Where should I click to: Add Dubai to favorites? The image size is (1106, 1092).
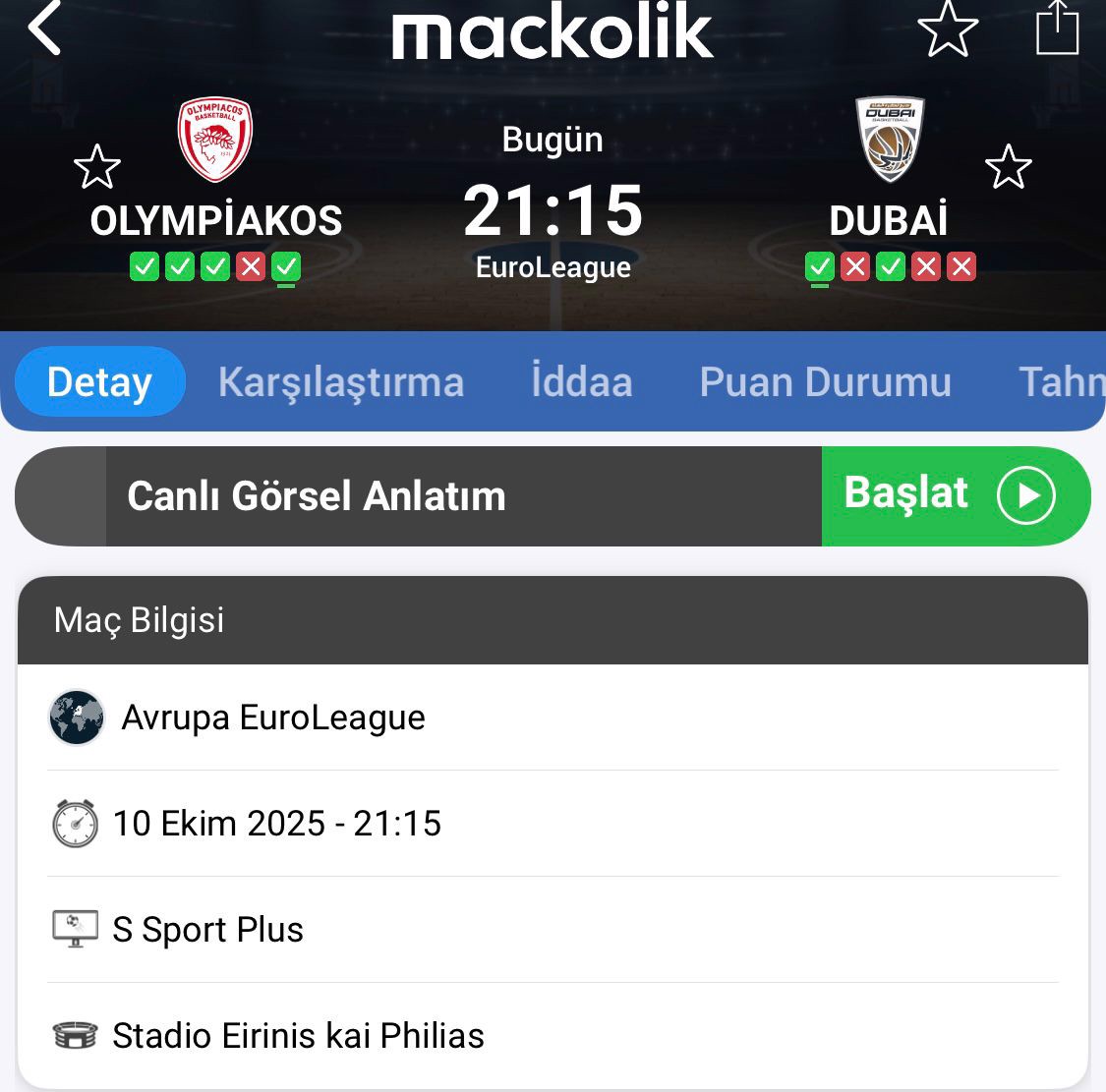[x=1008, y=167]
